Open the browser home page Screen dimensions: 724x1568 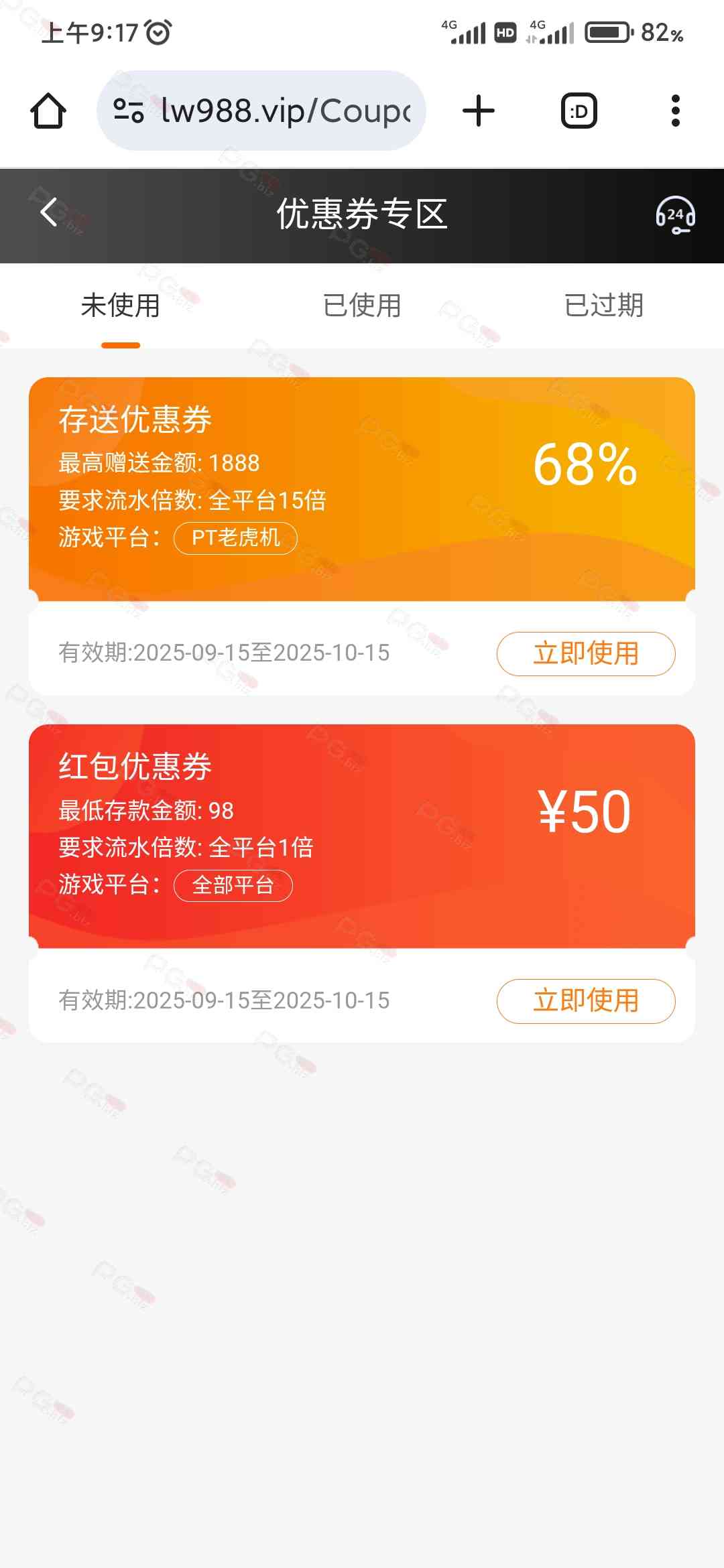click(48, 111)
